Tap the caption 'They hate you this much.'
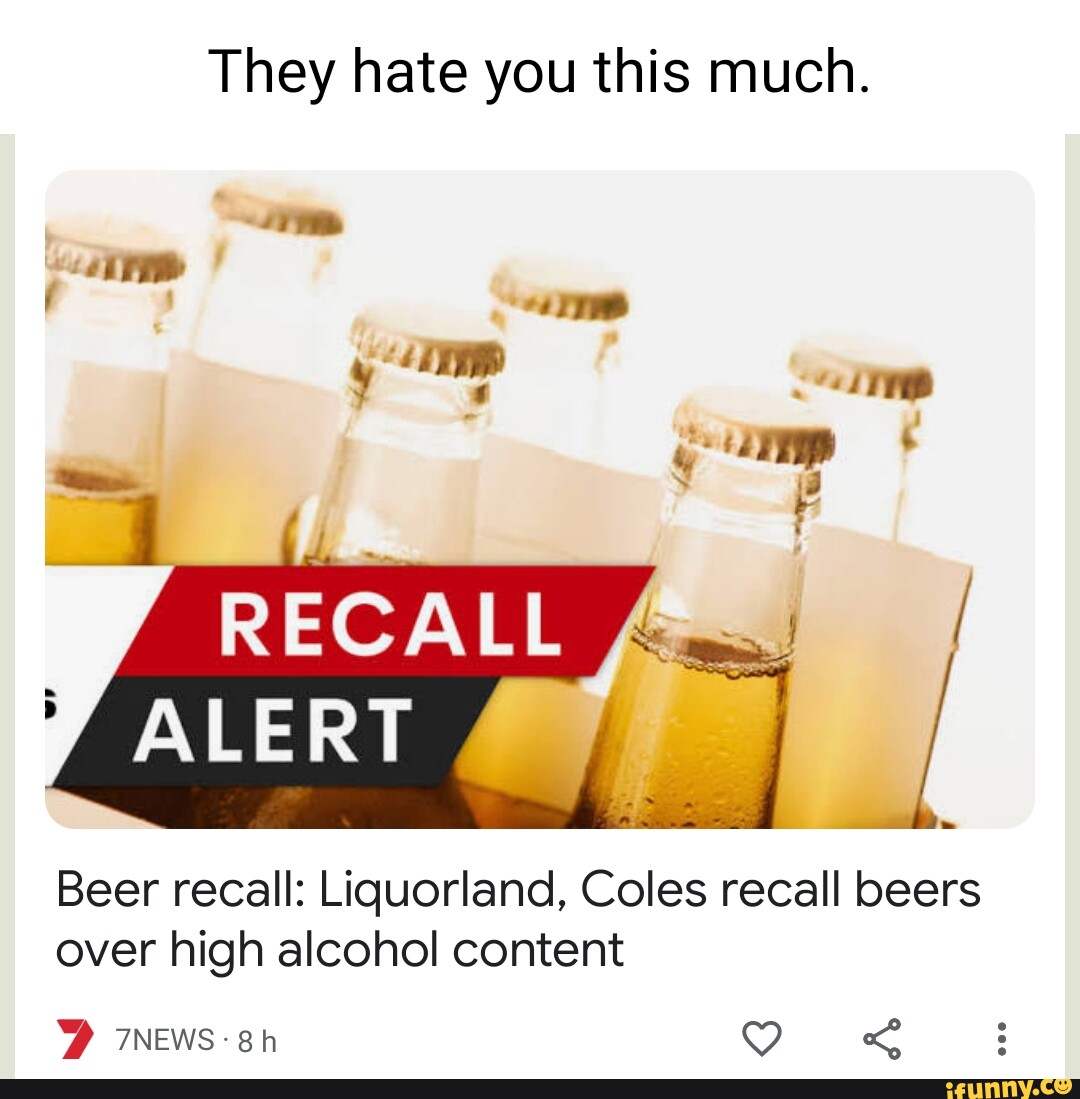Image resolution: width=1080 pixels, height=1099 pixels. (540, 70)
